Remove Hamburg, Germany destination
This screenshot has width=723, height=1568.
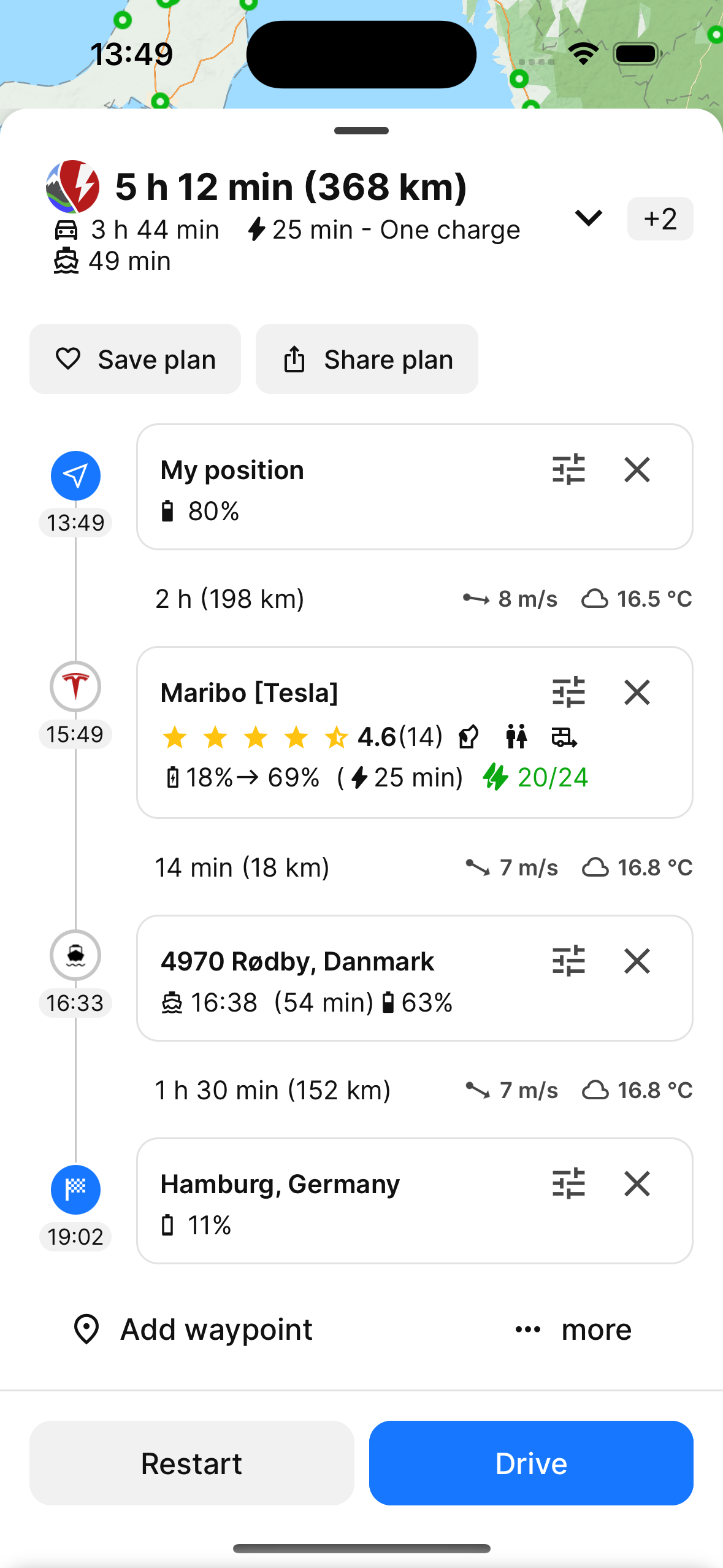coord(637,1183)
